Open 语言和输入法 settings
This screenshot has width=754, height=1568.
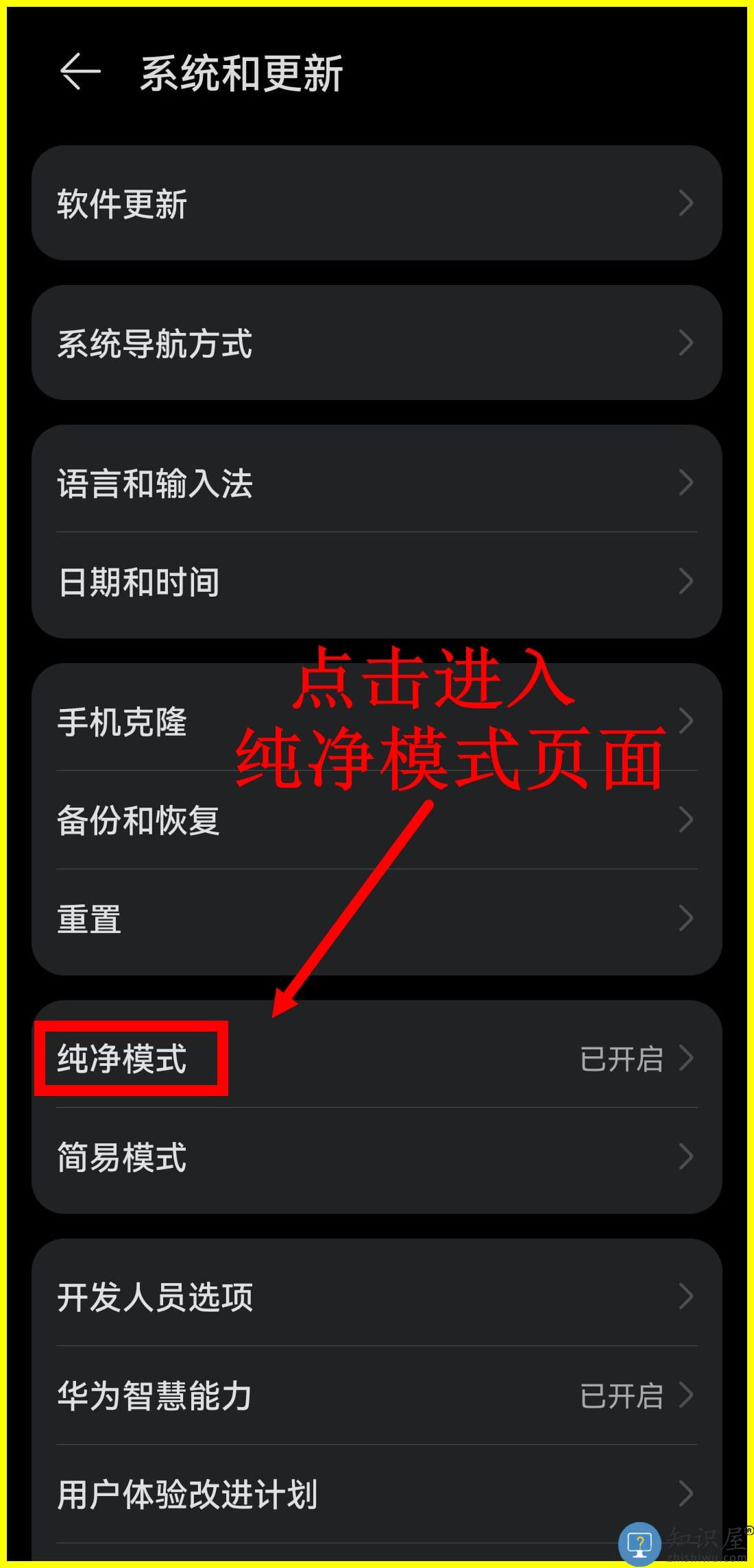376,483
